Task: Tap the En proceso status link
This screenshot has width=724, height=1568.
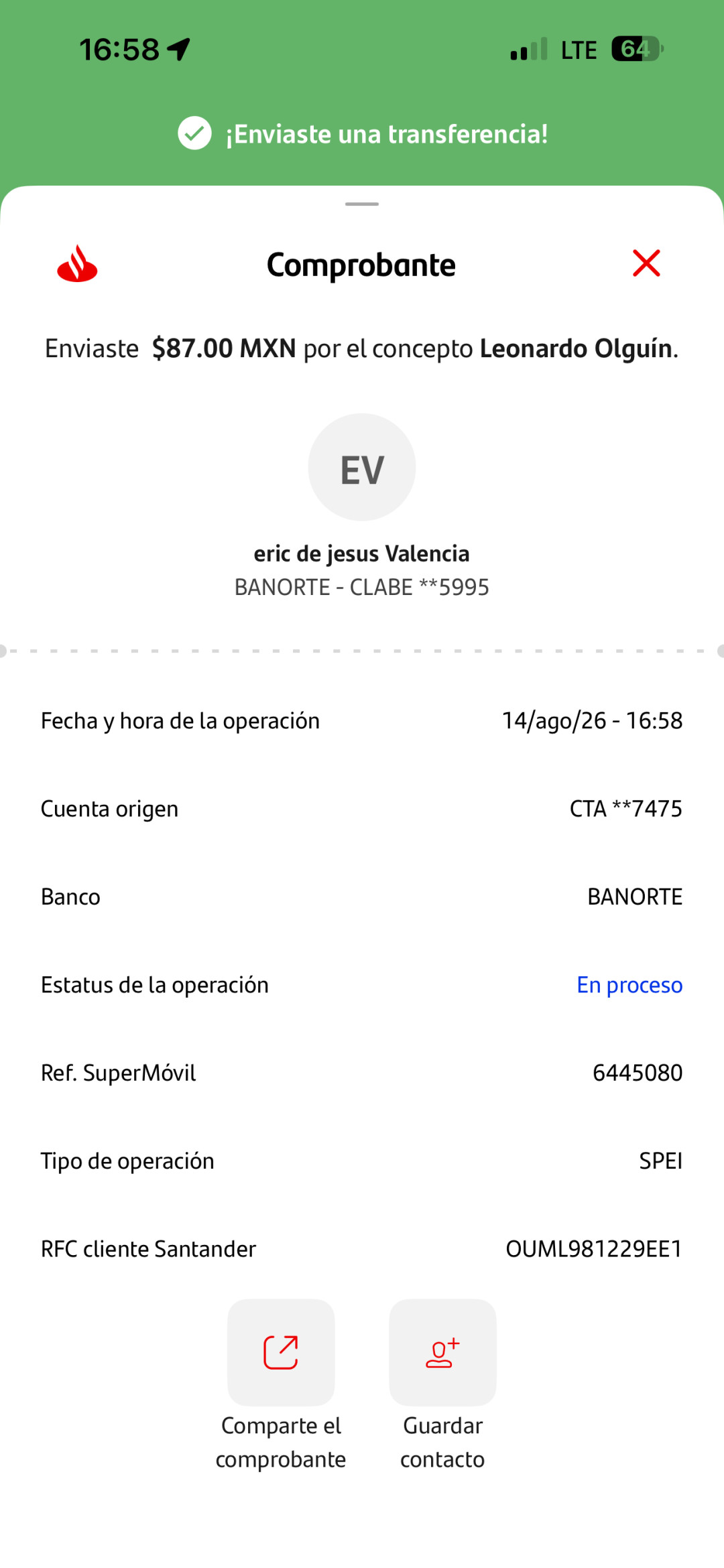Action: pos(629,985)
